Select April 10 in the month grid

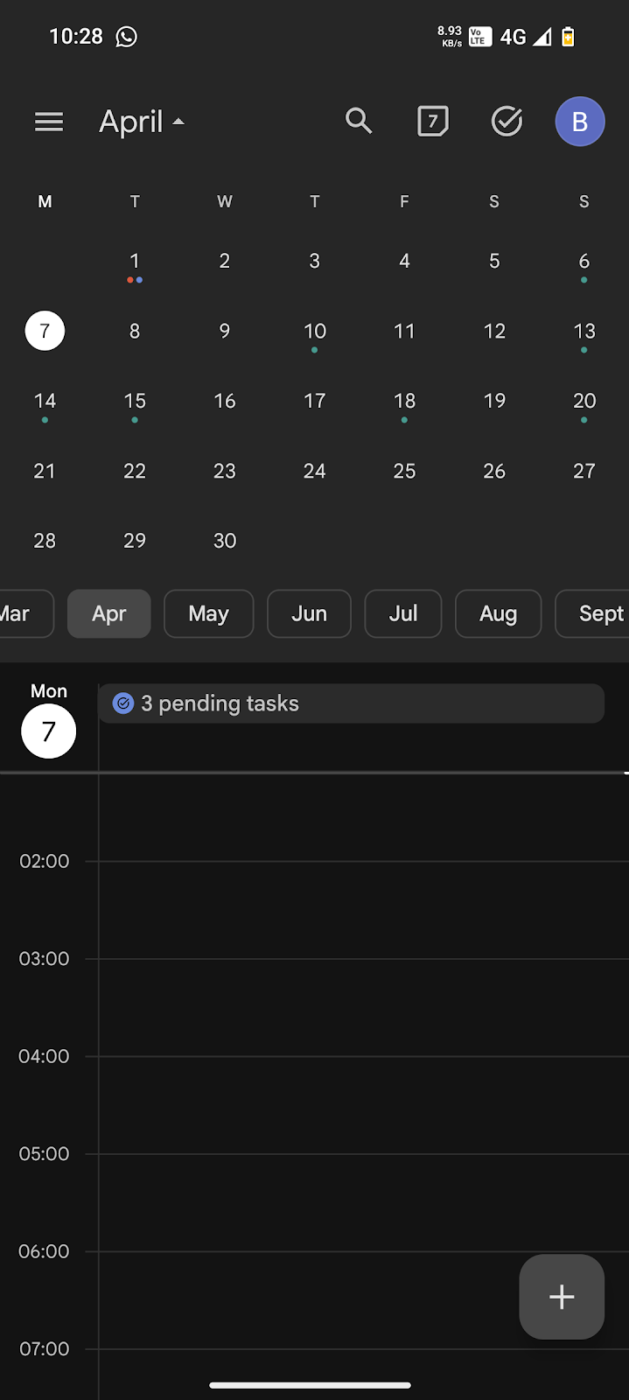point(314,332)
